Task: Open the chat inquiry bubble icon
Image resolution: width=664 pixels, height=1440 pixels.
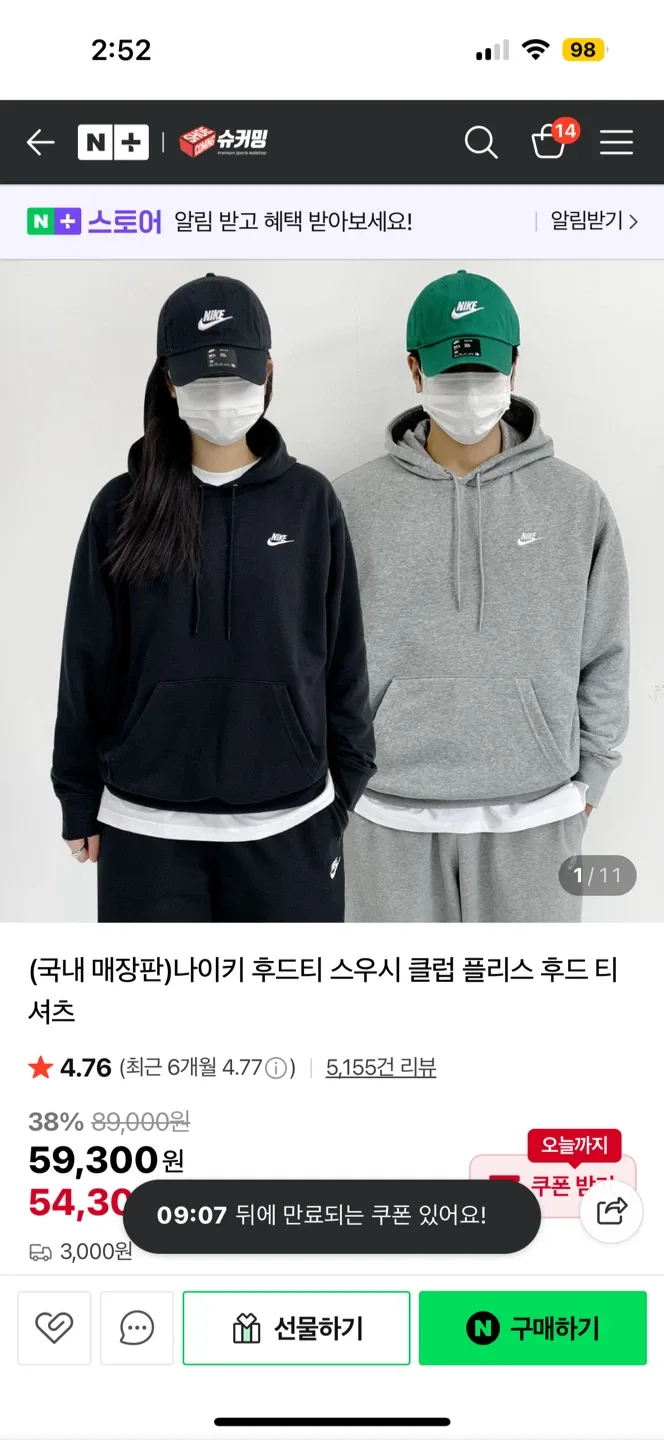Action: [x=137, y=1328]
